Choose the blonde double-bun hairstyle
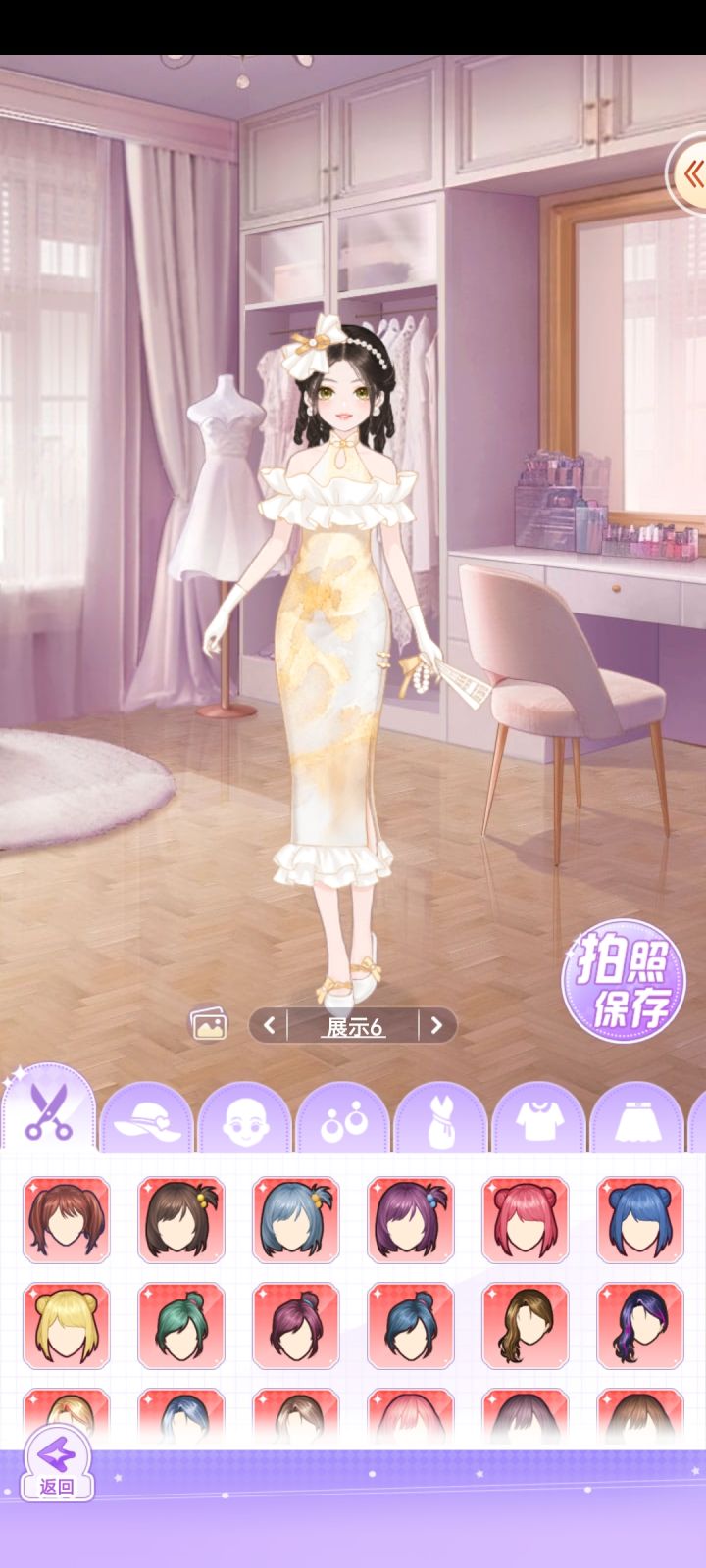Viewport: 706px width, 1568px height. tap(66, 1326)
